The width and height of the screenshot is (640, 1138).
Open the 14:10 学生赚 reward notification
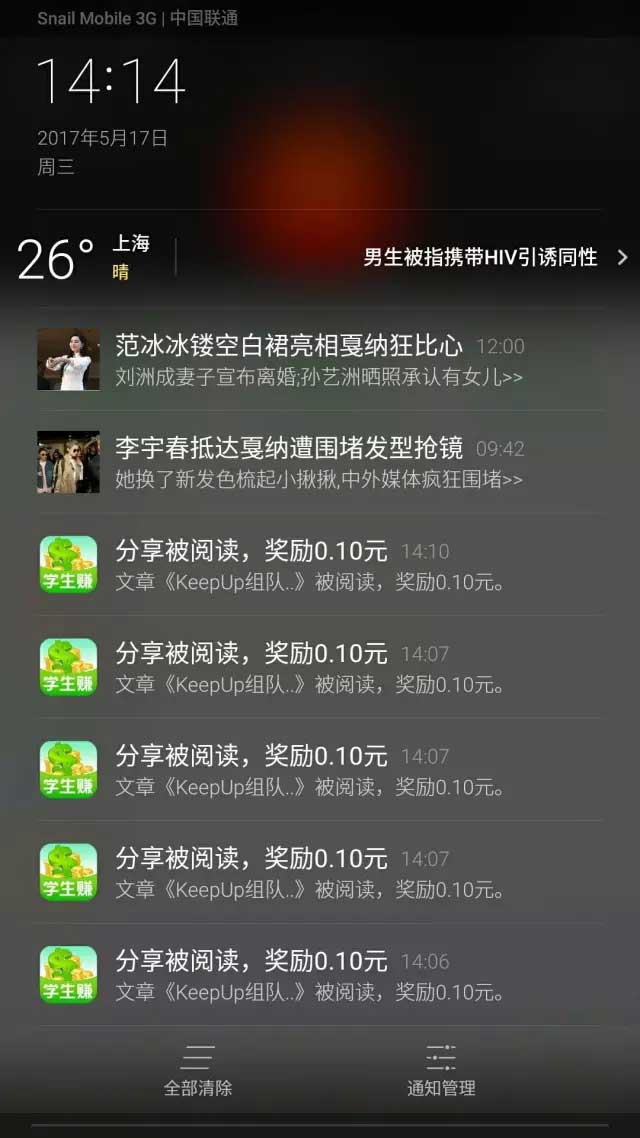(318, 565)
